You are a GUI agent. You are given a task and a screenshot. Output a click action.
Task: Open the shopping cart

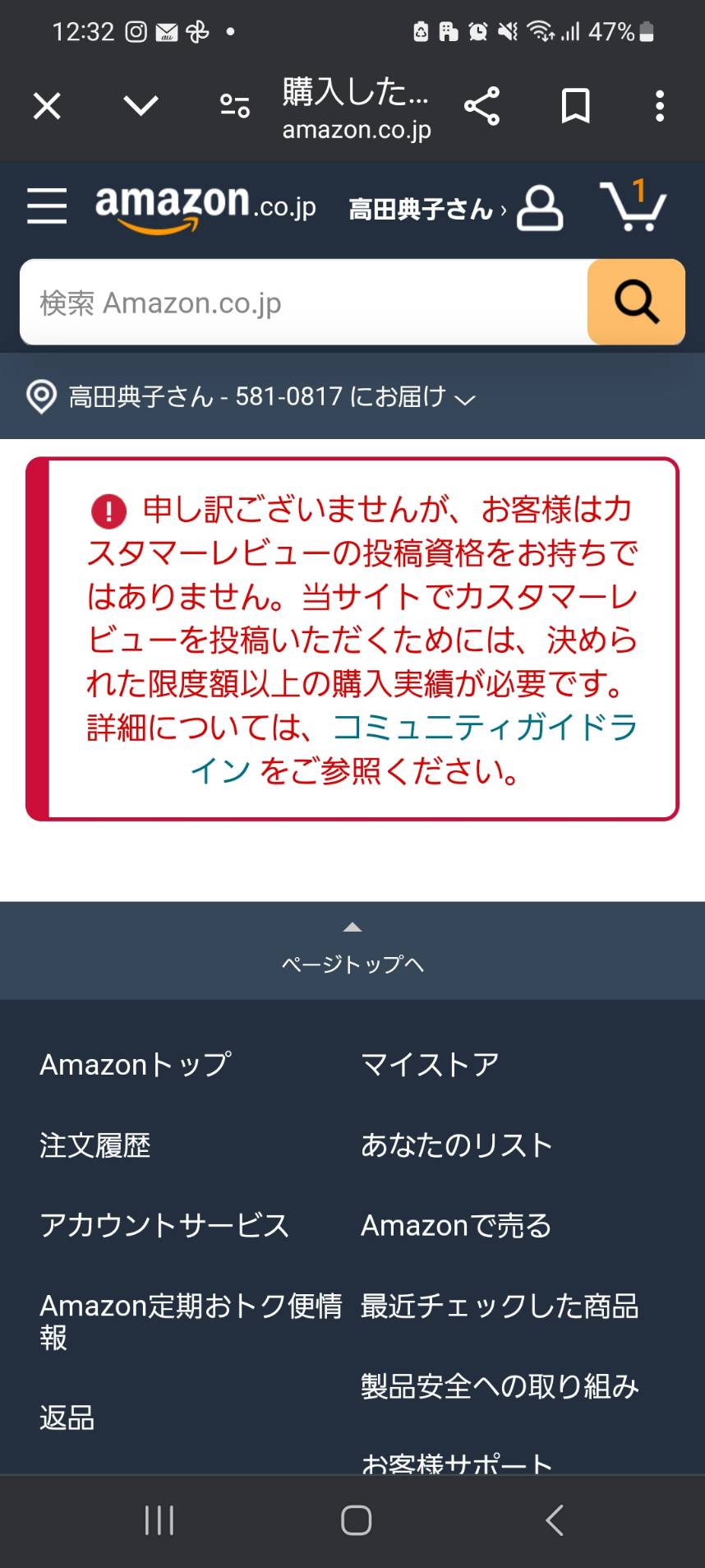pyautogui.click(x=633, y=206)
